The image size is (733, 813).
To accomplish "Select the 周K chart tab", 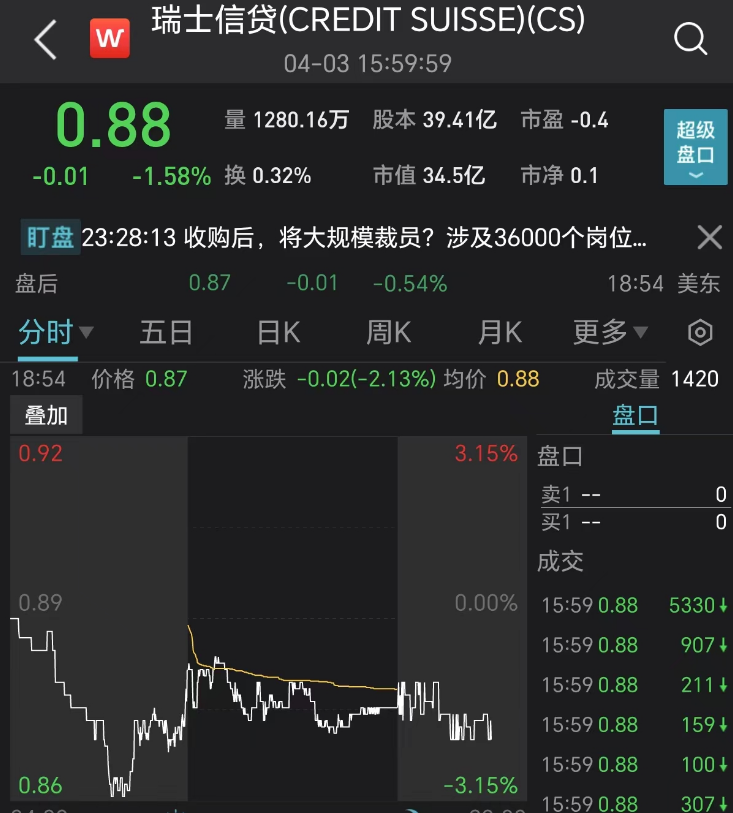I will [x=388, y=332].
